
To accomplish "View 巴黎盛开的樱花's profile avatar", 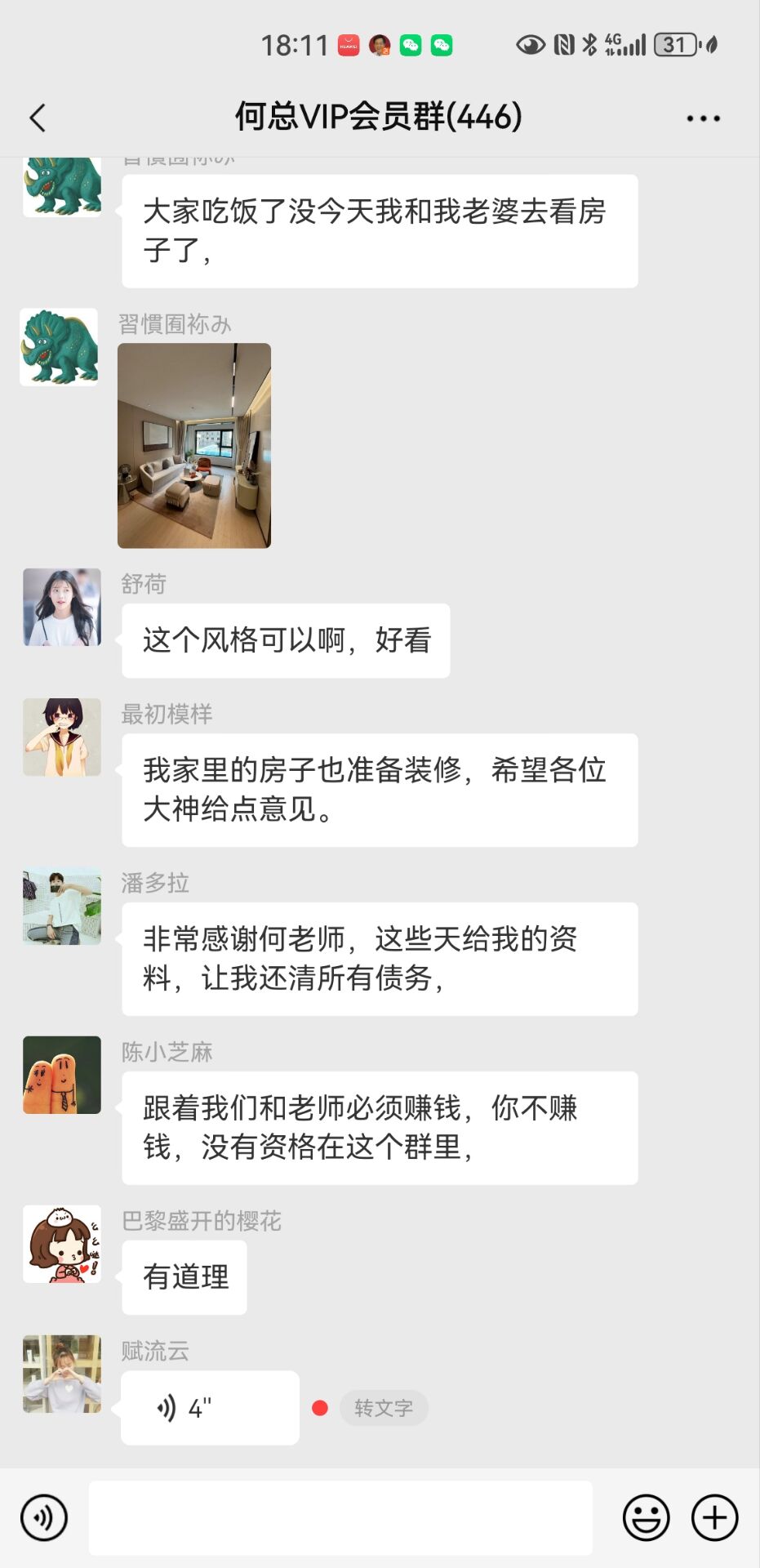I will (62, 1244).
